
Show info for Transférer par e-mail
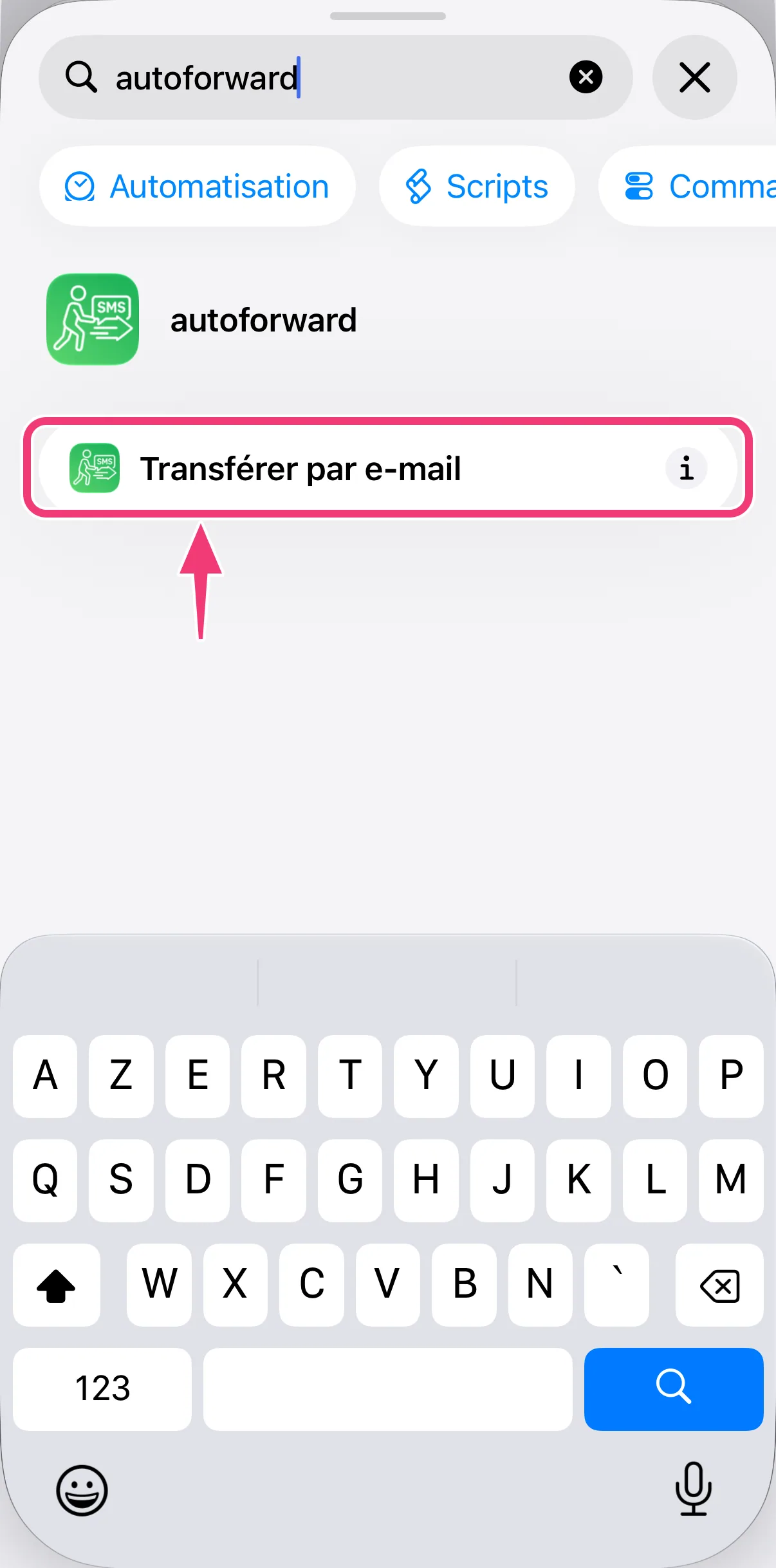click(x=687, y=468)
